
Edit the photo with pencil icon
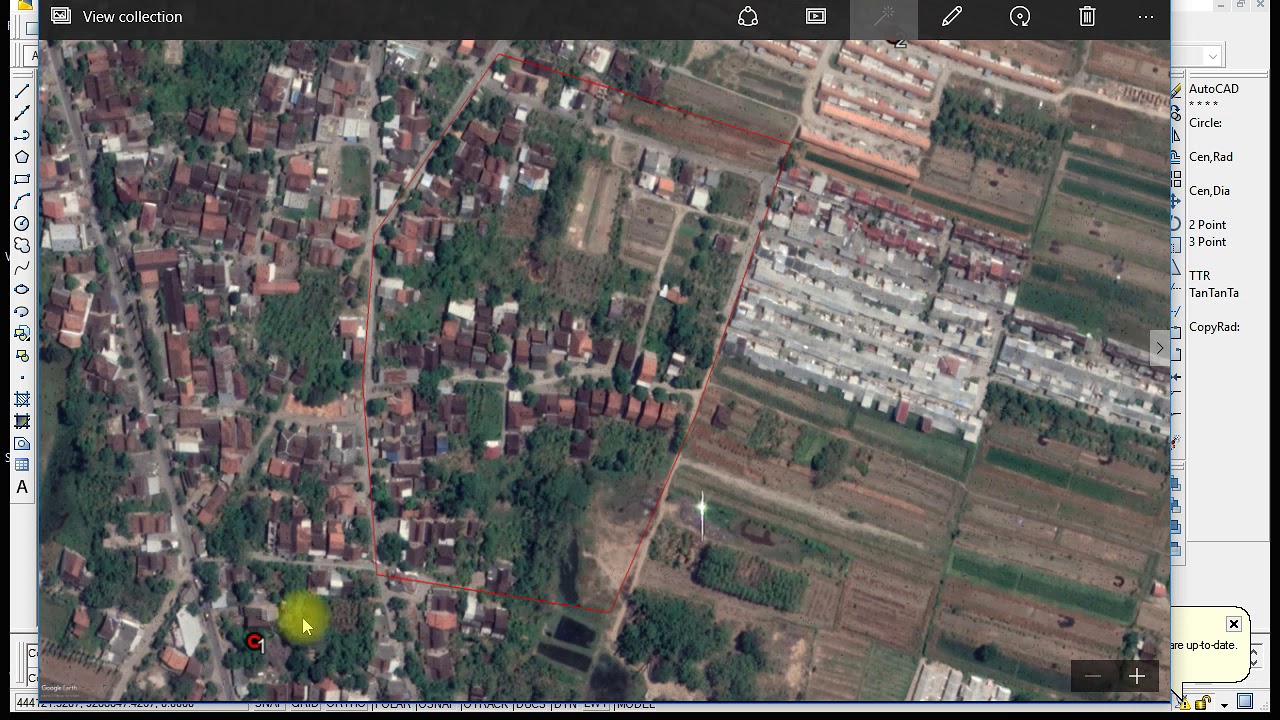coord(952,17)
